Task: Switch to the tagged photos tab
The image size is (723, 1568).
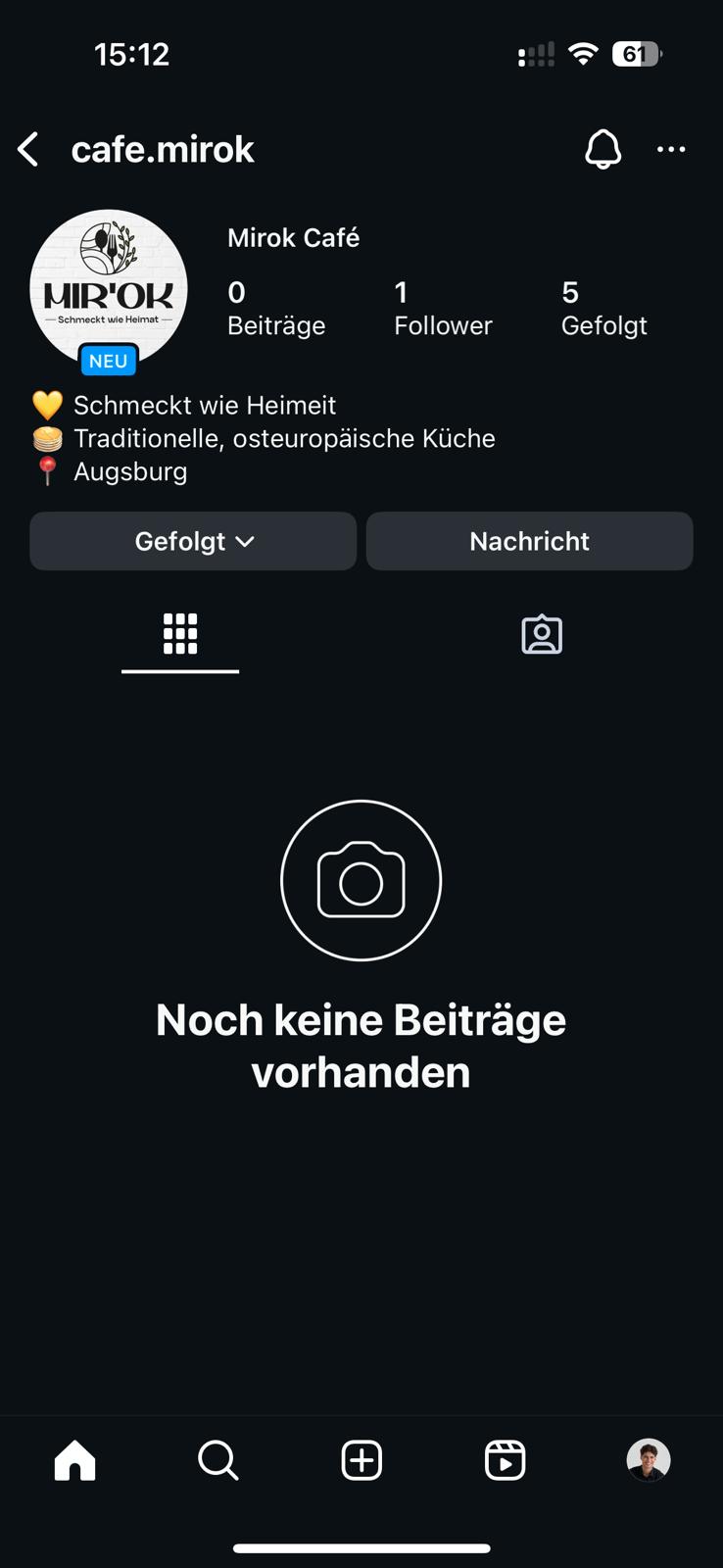Action: pyautogui.click(x=542, y=634)
